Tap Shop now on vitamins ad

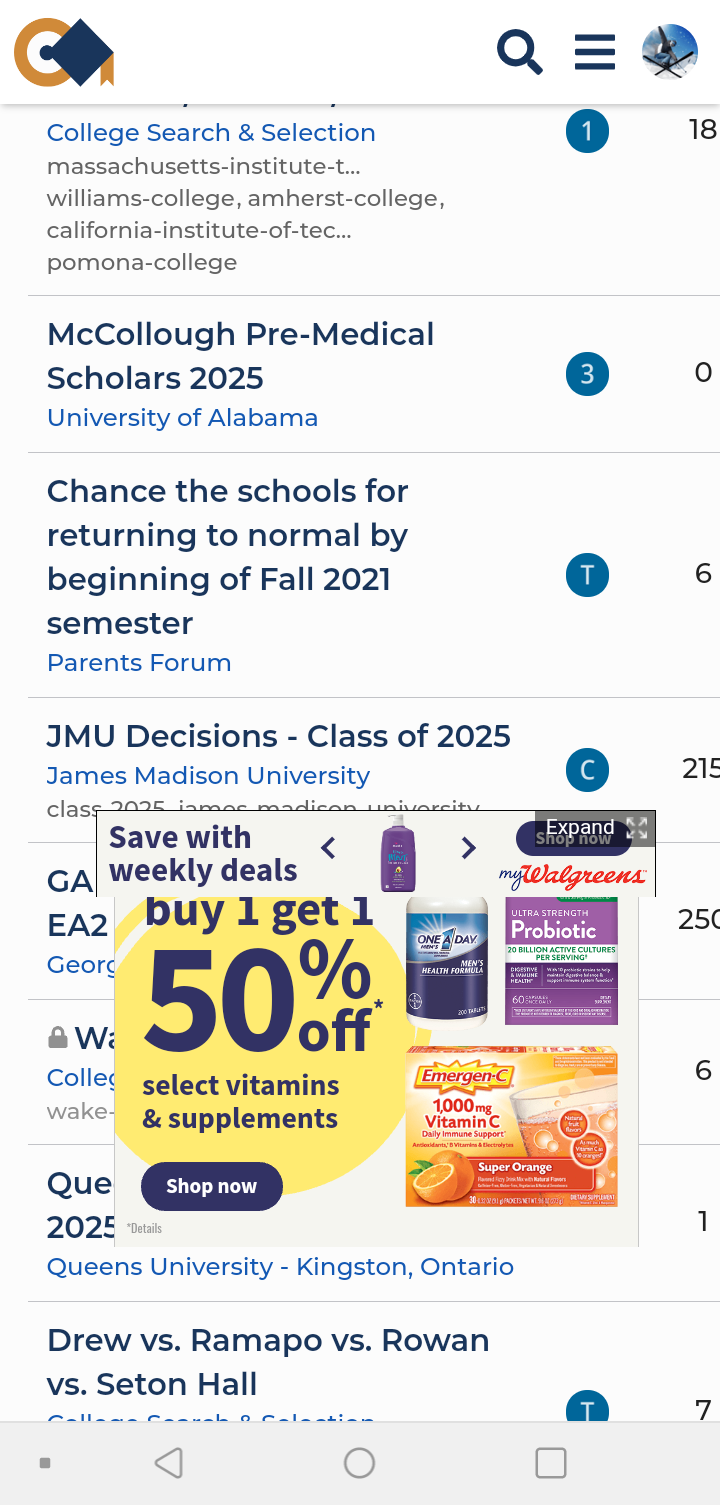[211, 1186]
